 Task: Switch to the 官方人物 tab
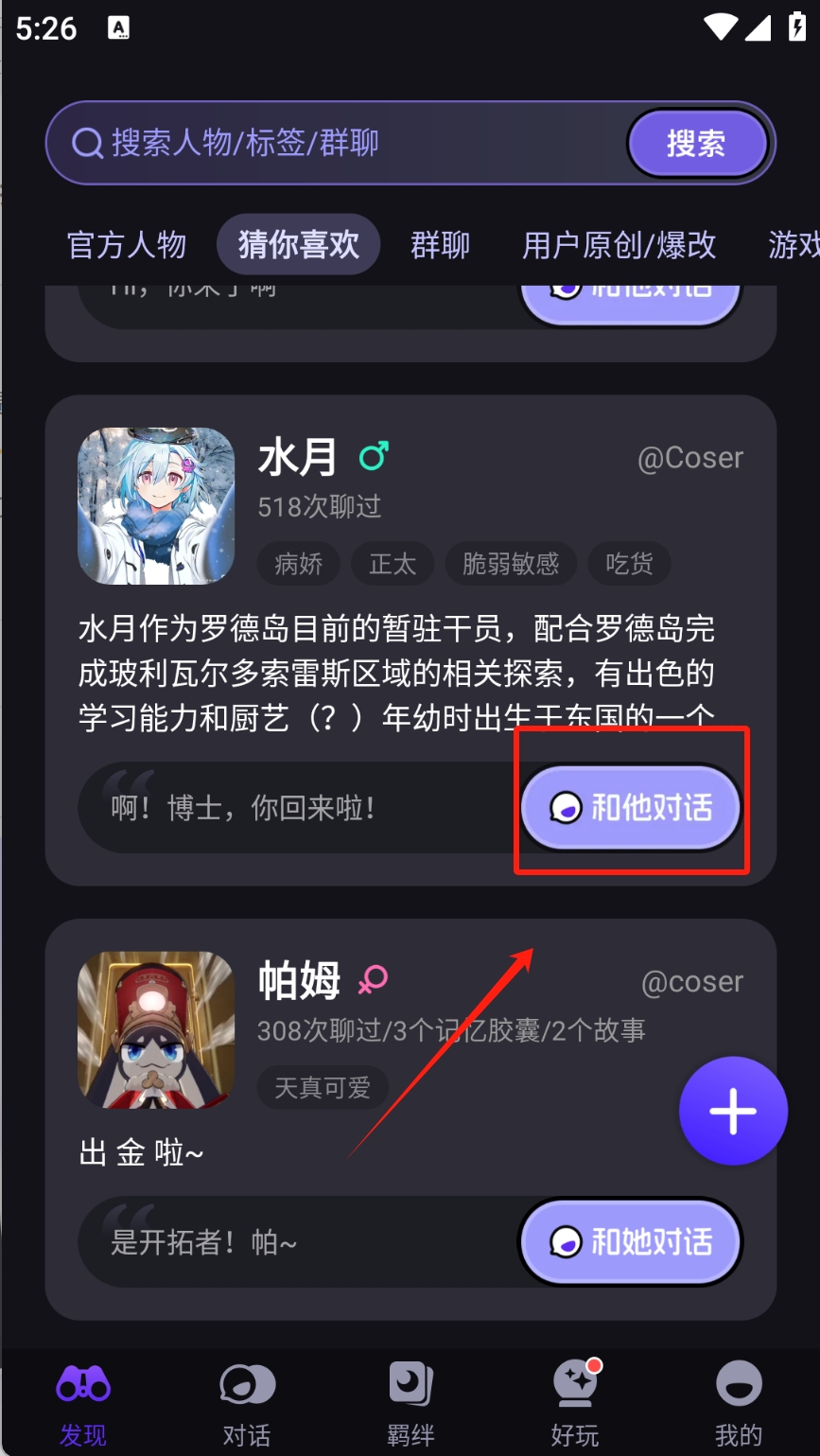(127, 245)
